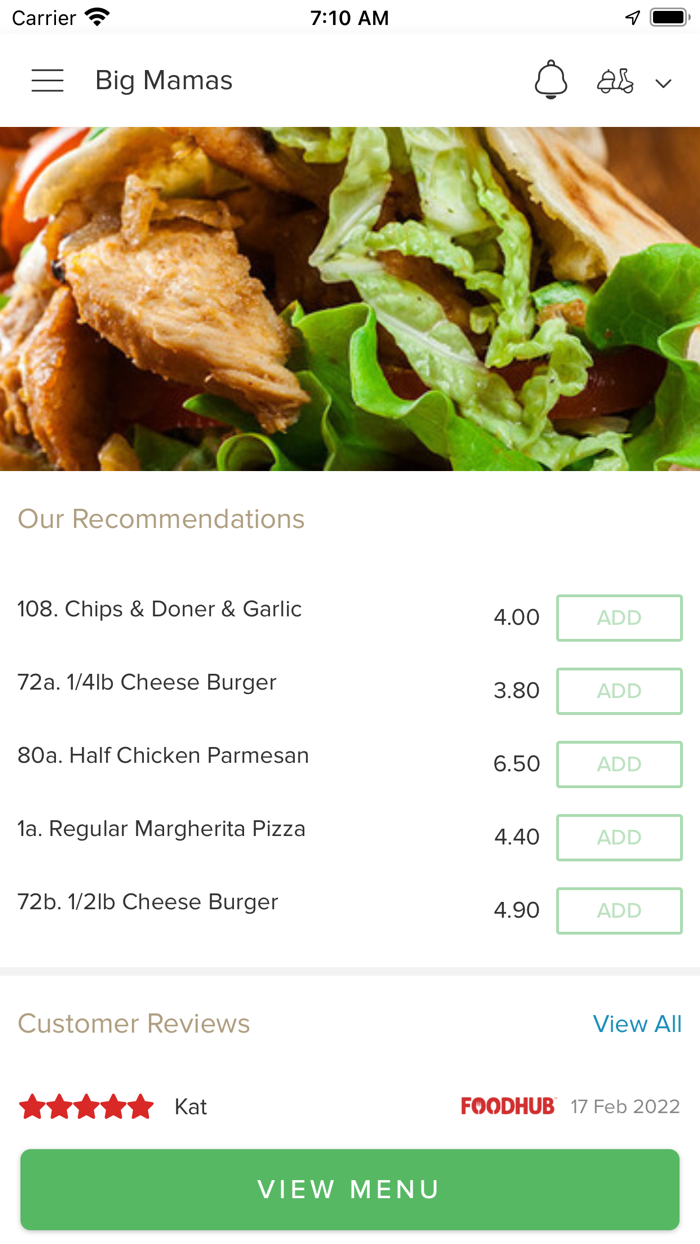Add Regular Margherita Pizza to basket
Screen dimensions: 700x1244
tap(619, 837)
